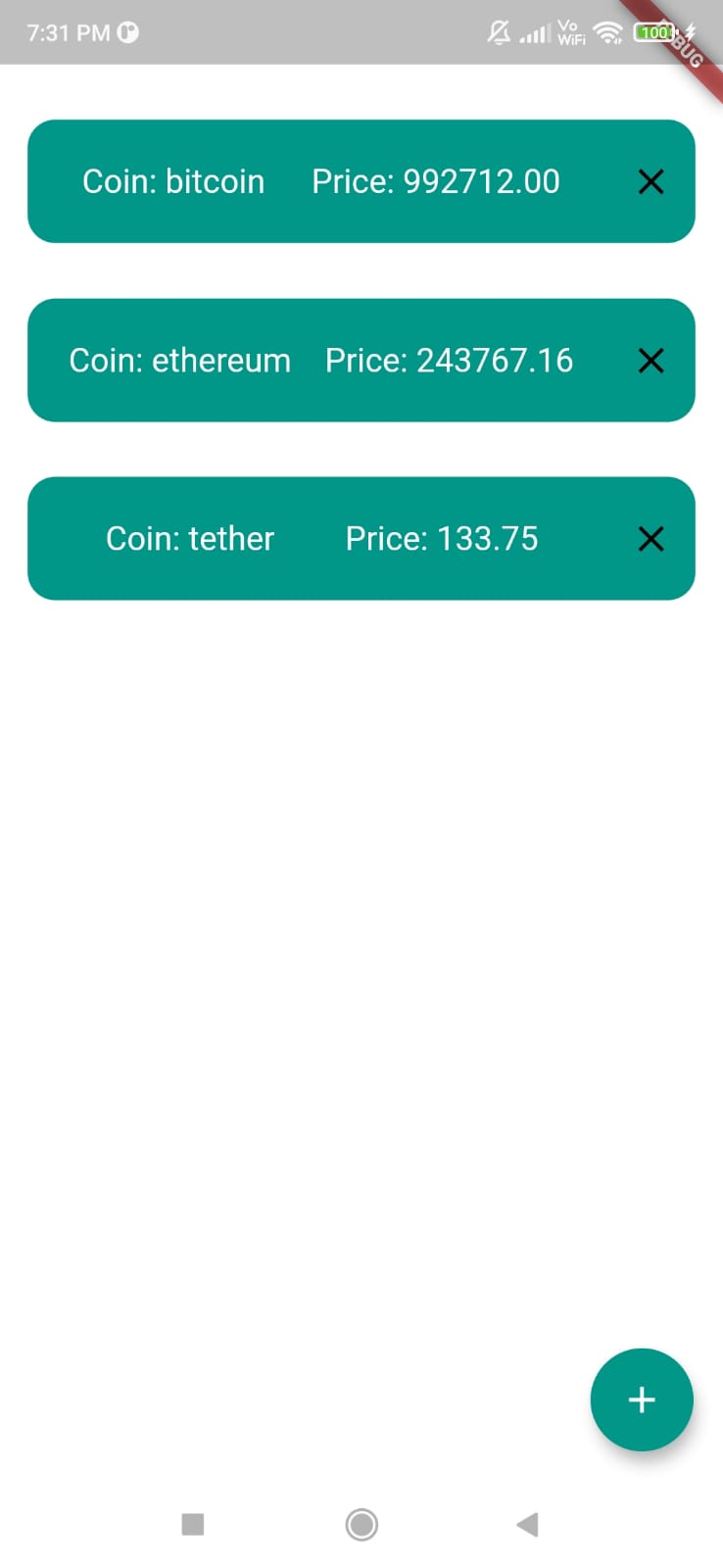723x1568 pixels.
Task: Tap the plus floating action button
Action: pyautogui.click(x=642, y=1399)
